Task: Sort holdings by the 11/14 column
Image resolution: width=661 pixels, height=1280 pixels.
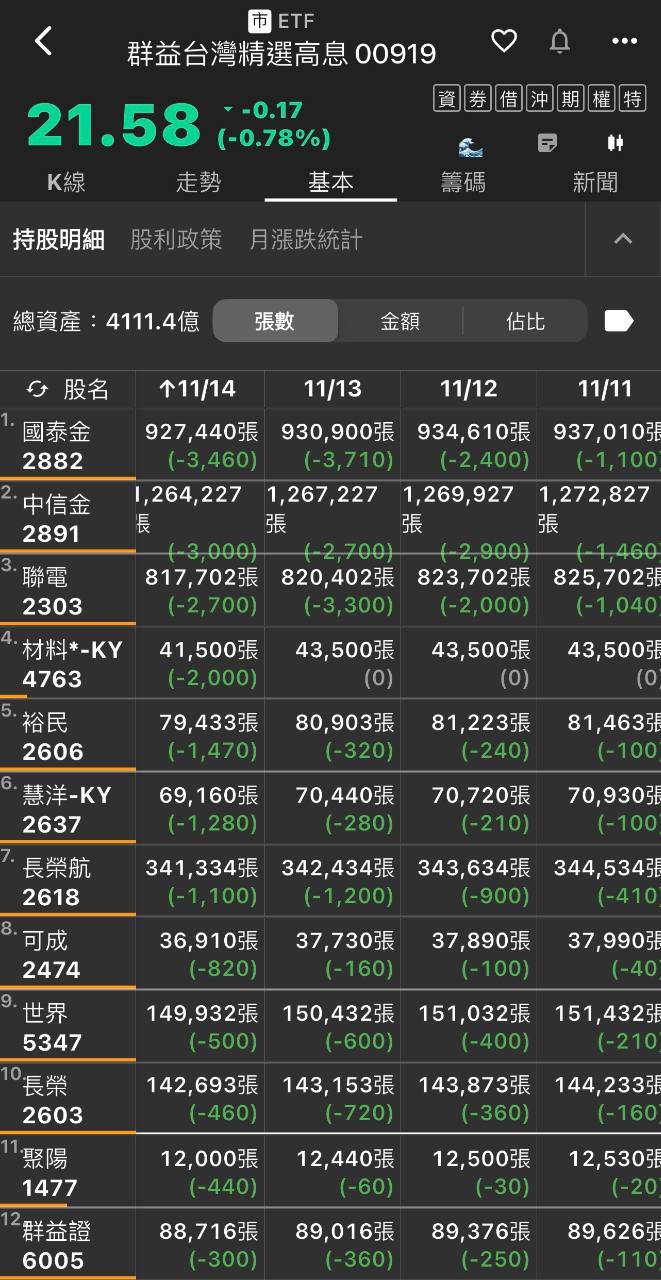Action: pyautogui.click(x=198, y=389)
